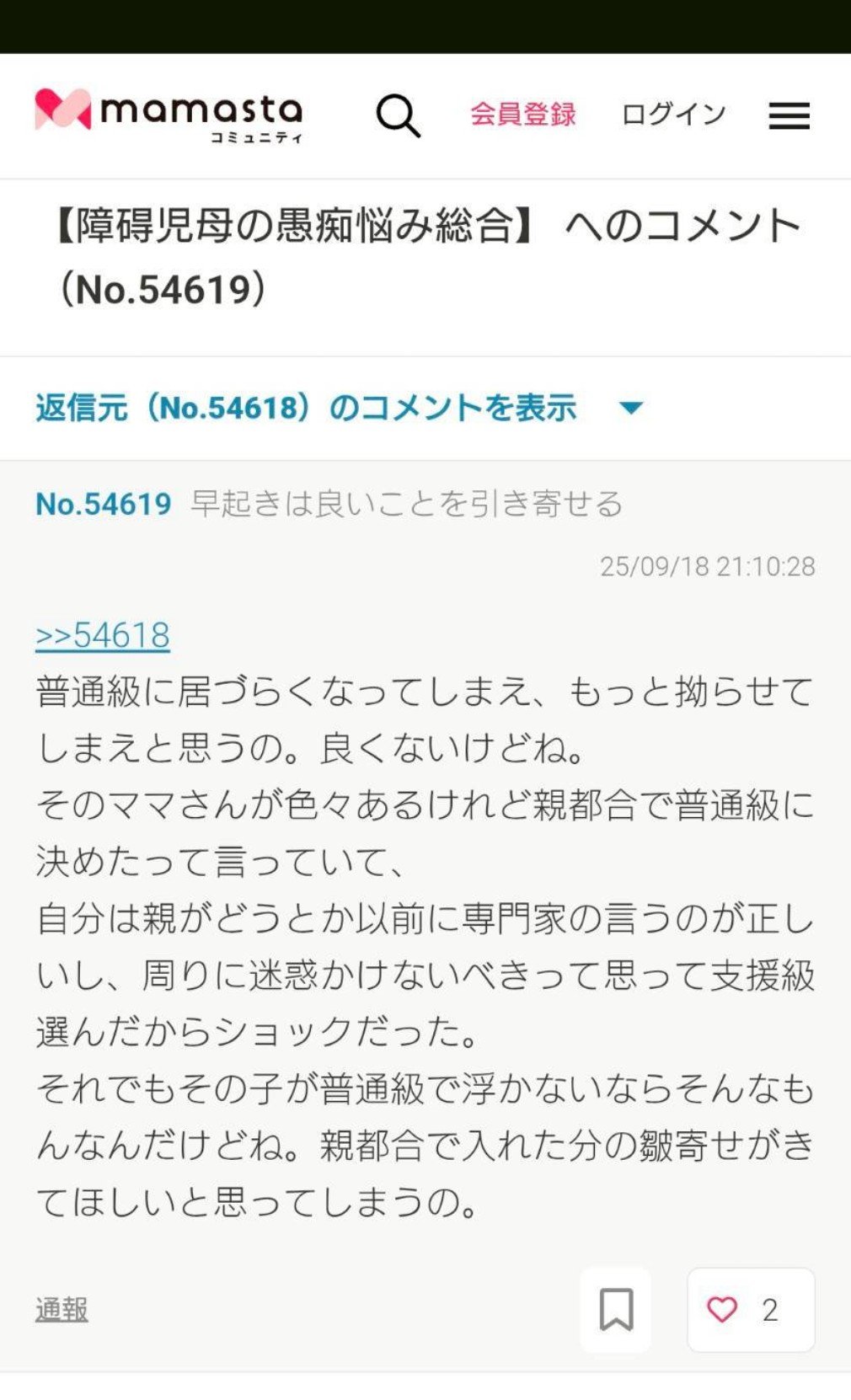Report comment with 通報
The width and height of the screenshot is (851, 1400).
(x=62, y=1309)
